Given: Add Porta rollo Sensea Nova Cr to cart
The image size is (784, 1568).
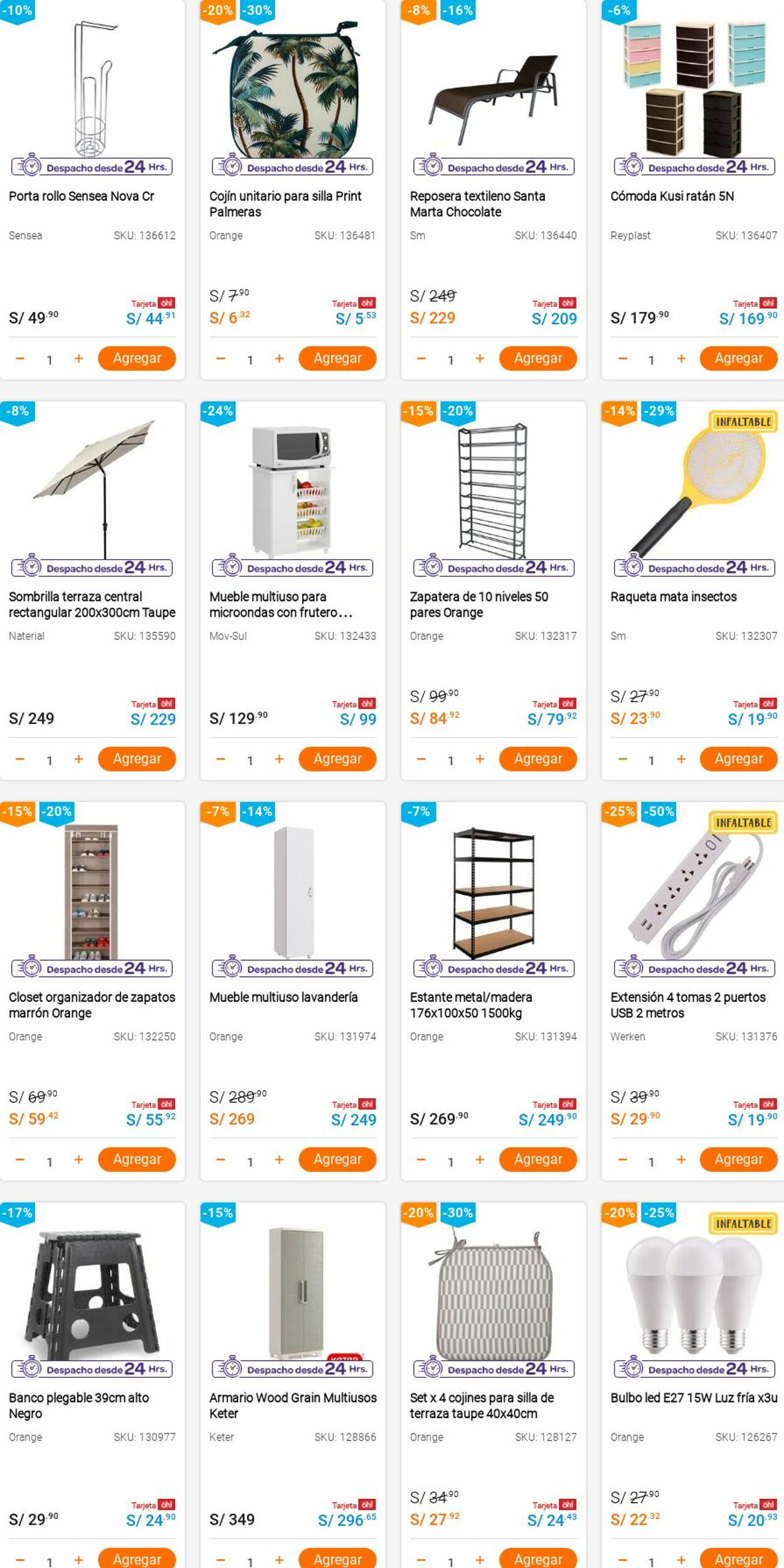Looking at the screenshot, I should coord(137,358).
